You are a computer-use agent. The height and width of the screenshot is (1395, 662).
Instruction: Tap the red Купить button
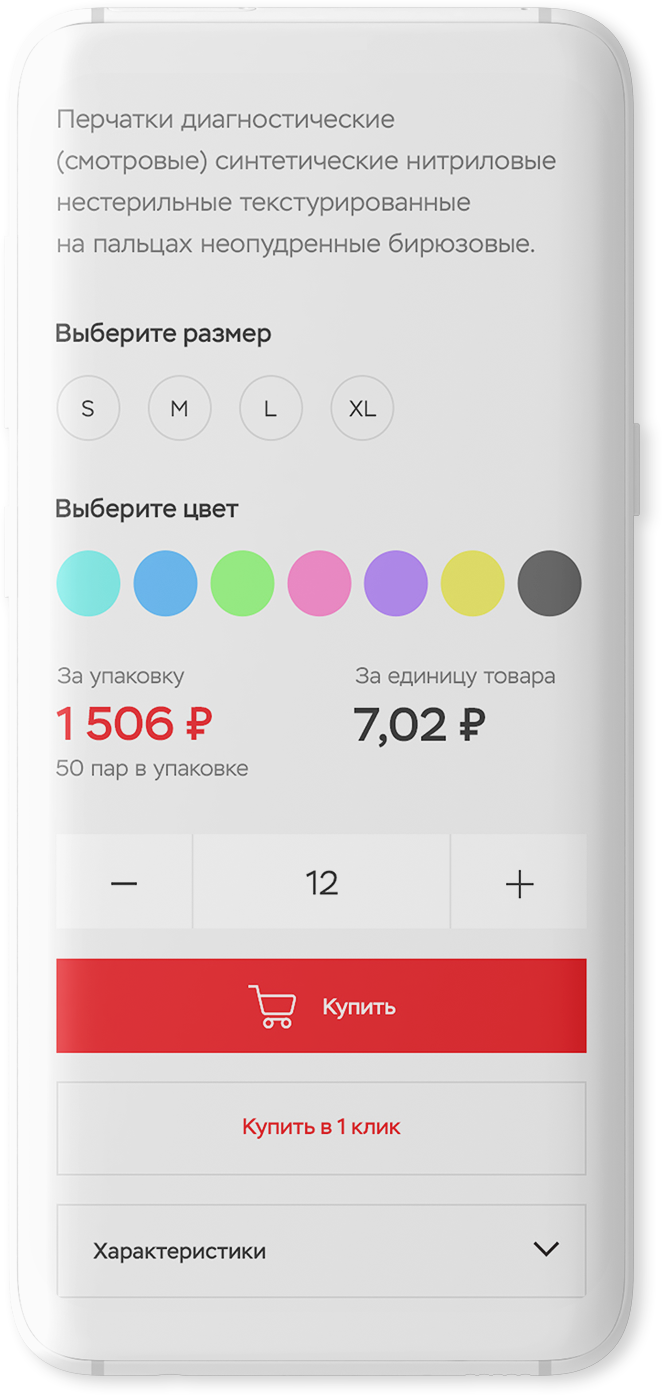(321, 1006)
